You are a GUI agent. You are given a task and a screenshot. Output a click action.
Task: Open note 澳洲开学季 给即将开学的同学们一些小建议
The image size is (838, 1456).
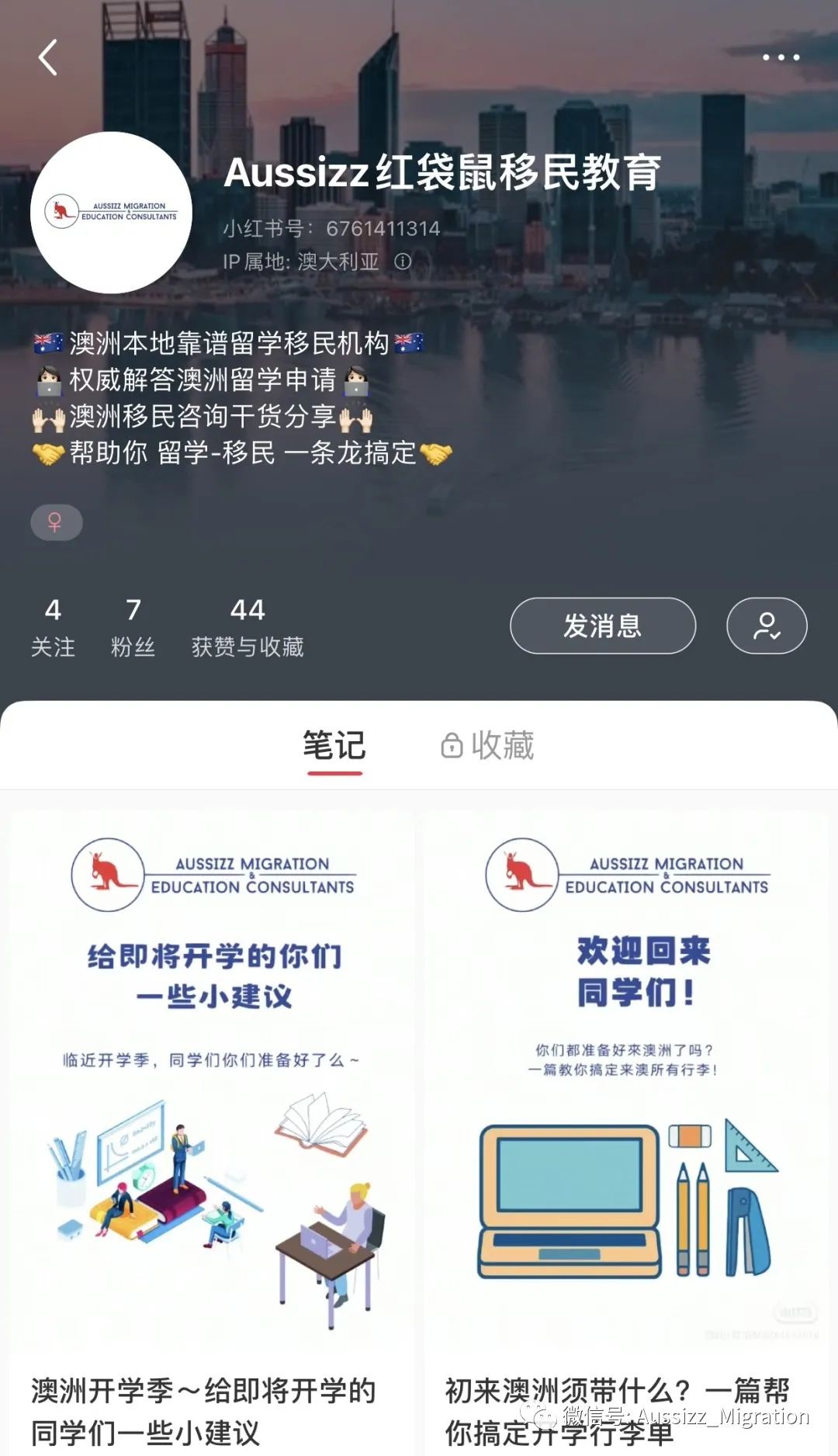(x=211, y=1125)
